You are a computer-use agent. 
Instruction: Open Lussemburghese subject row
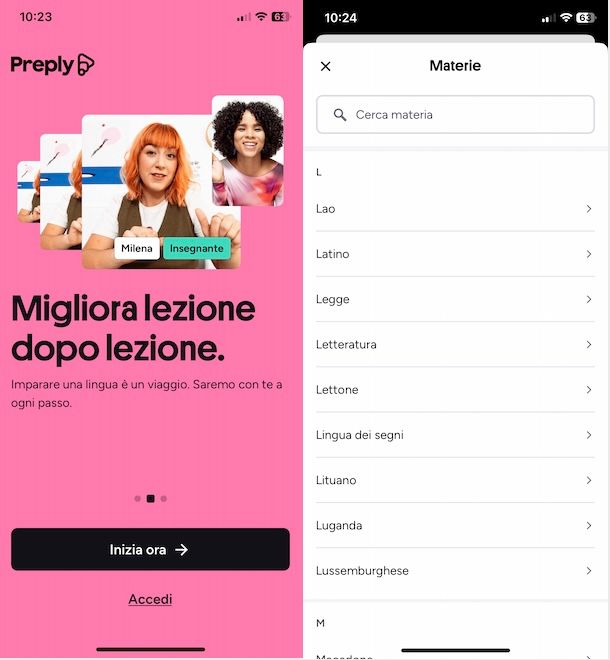pos(455,570)
